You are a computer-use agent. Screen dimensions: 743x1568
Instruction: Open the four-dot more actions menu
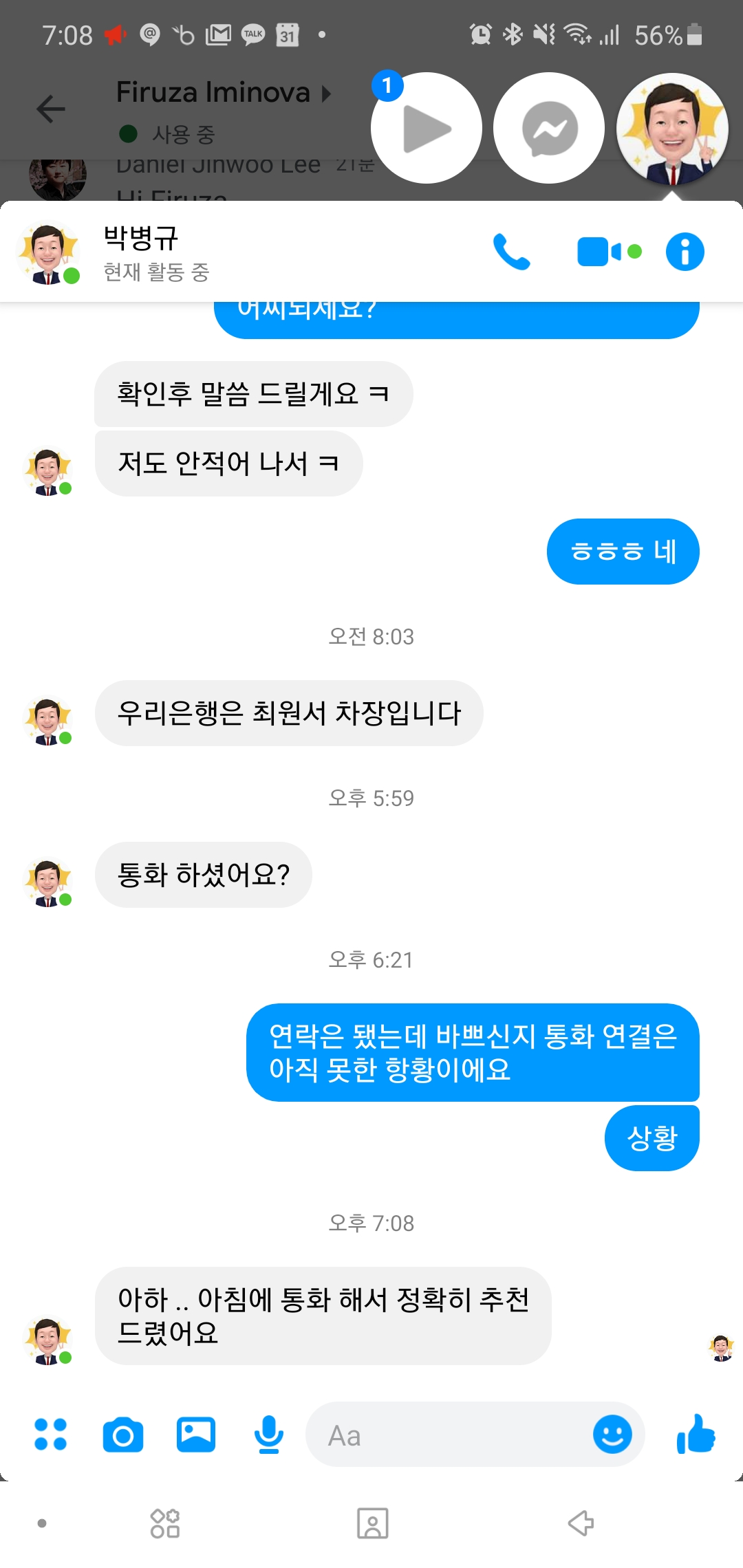(x=51, y=1435)
